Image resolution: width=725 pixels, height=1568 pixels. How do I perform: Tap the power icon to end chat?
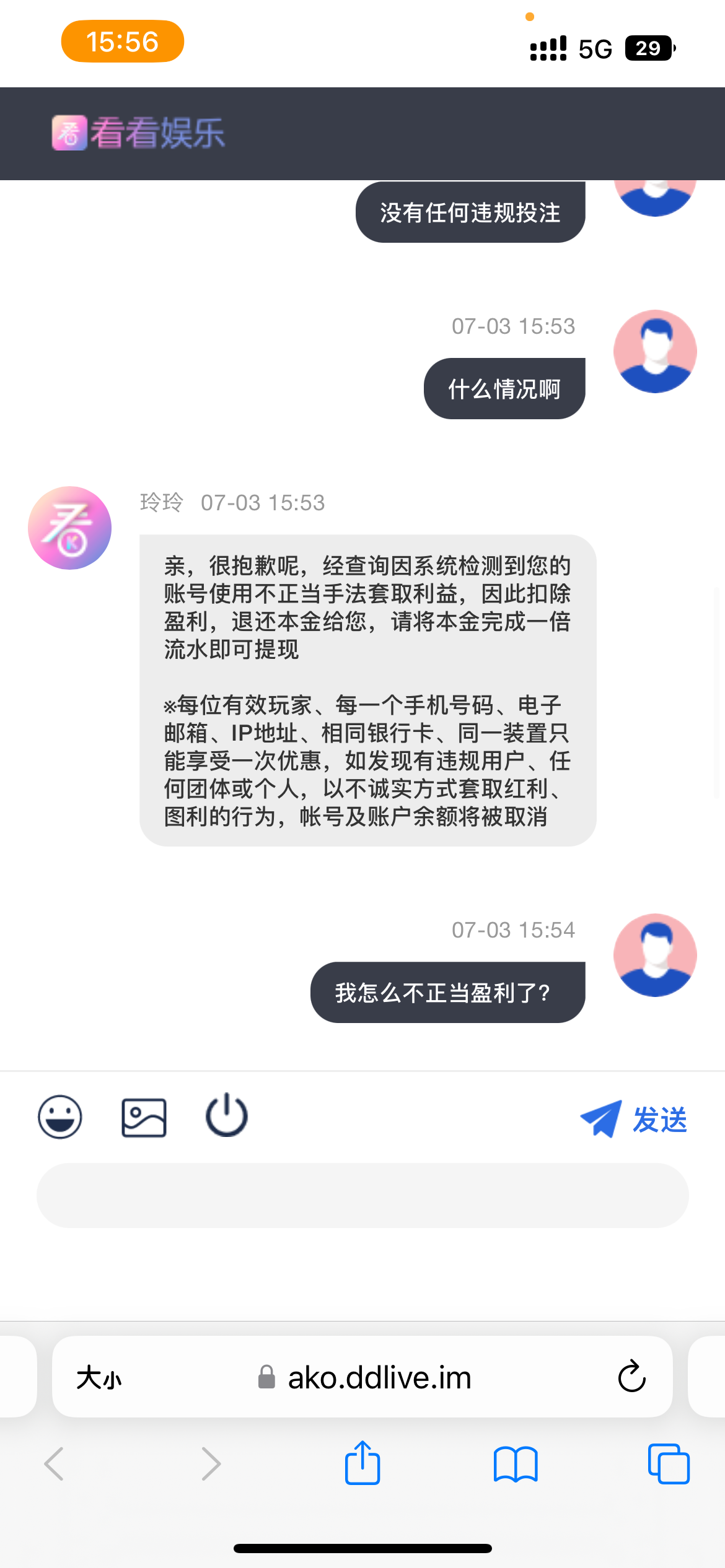tap(227, 1115)
